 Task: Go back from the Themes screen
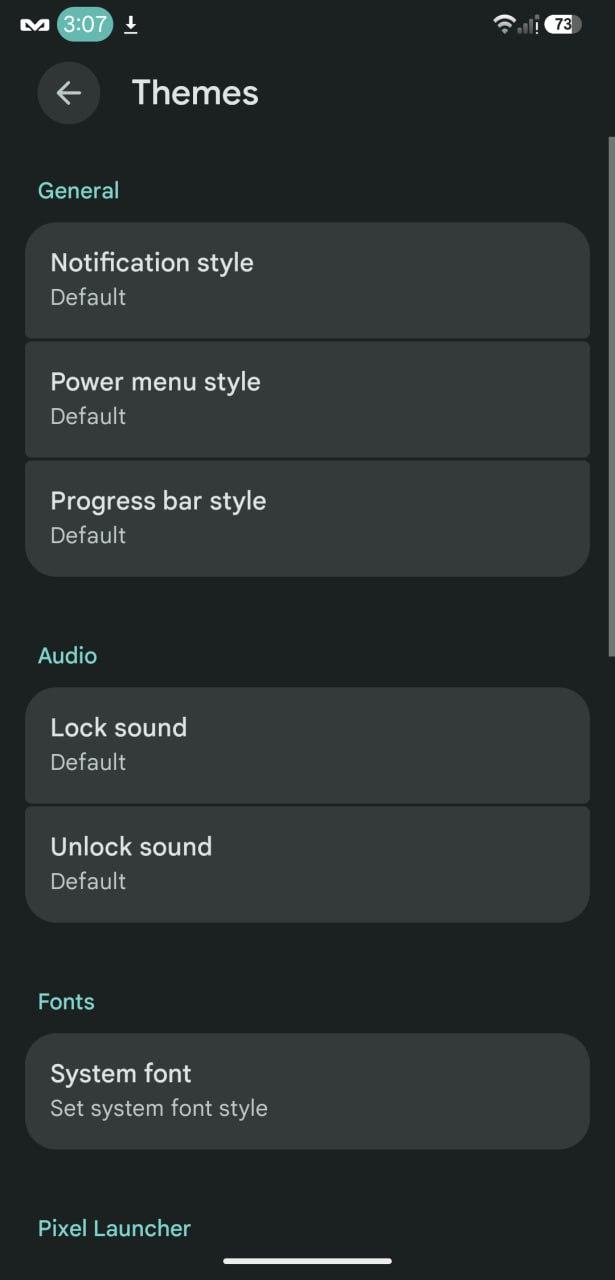(68, 93)
